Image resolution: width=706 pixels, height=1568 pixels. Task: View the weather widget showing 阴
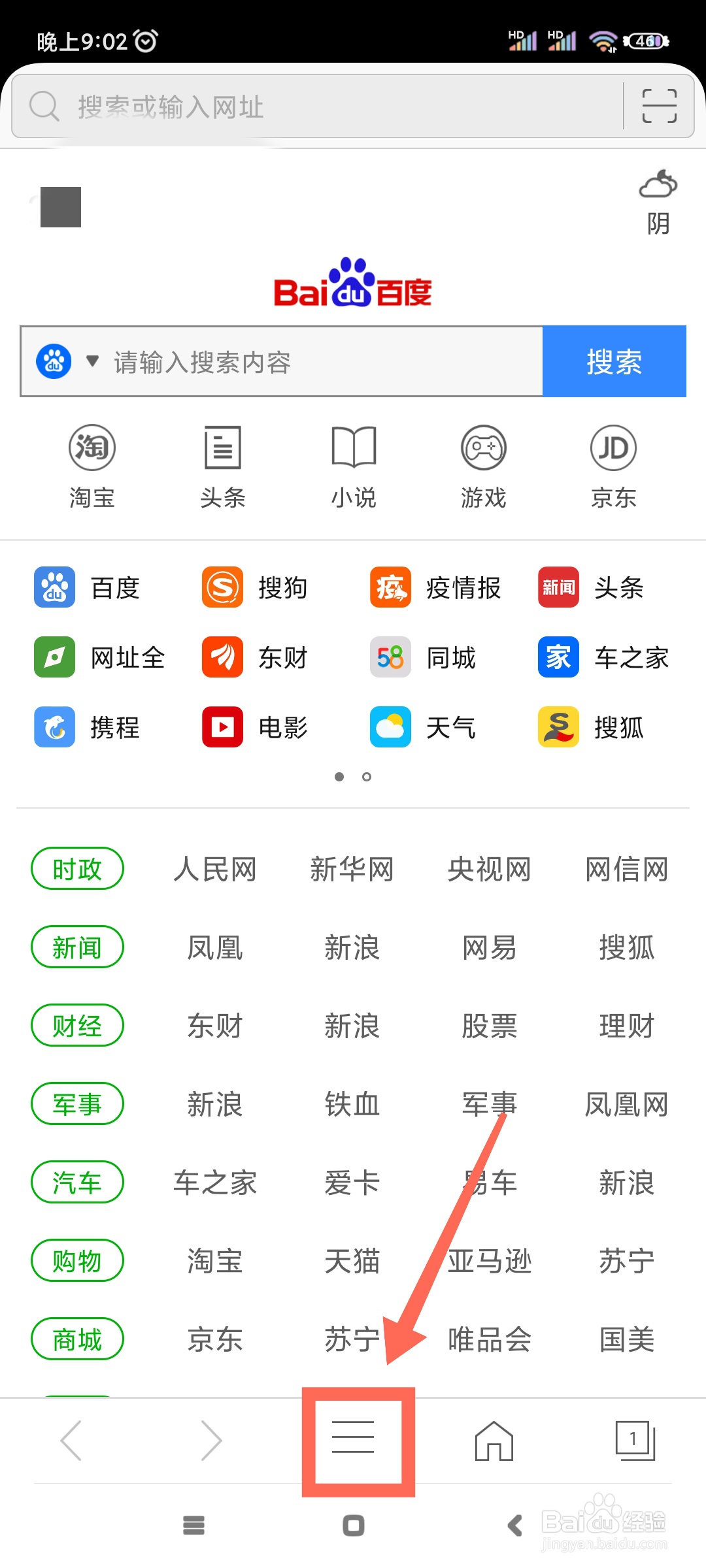tap(658, 202)
